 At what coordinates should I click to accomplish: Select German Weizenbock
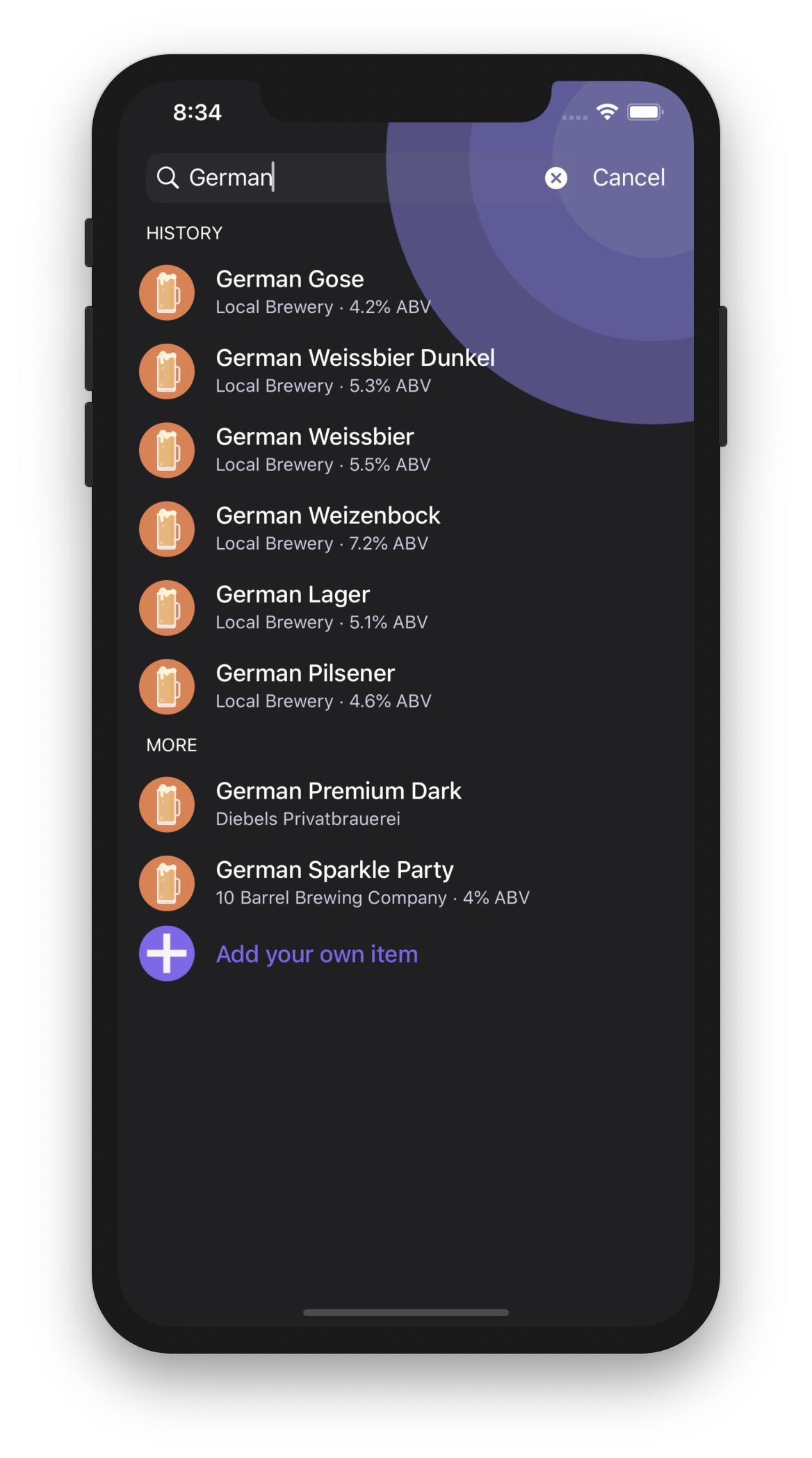[406, 529]
